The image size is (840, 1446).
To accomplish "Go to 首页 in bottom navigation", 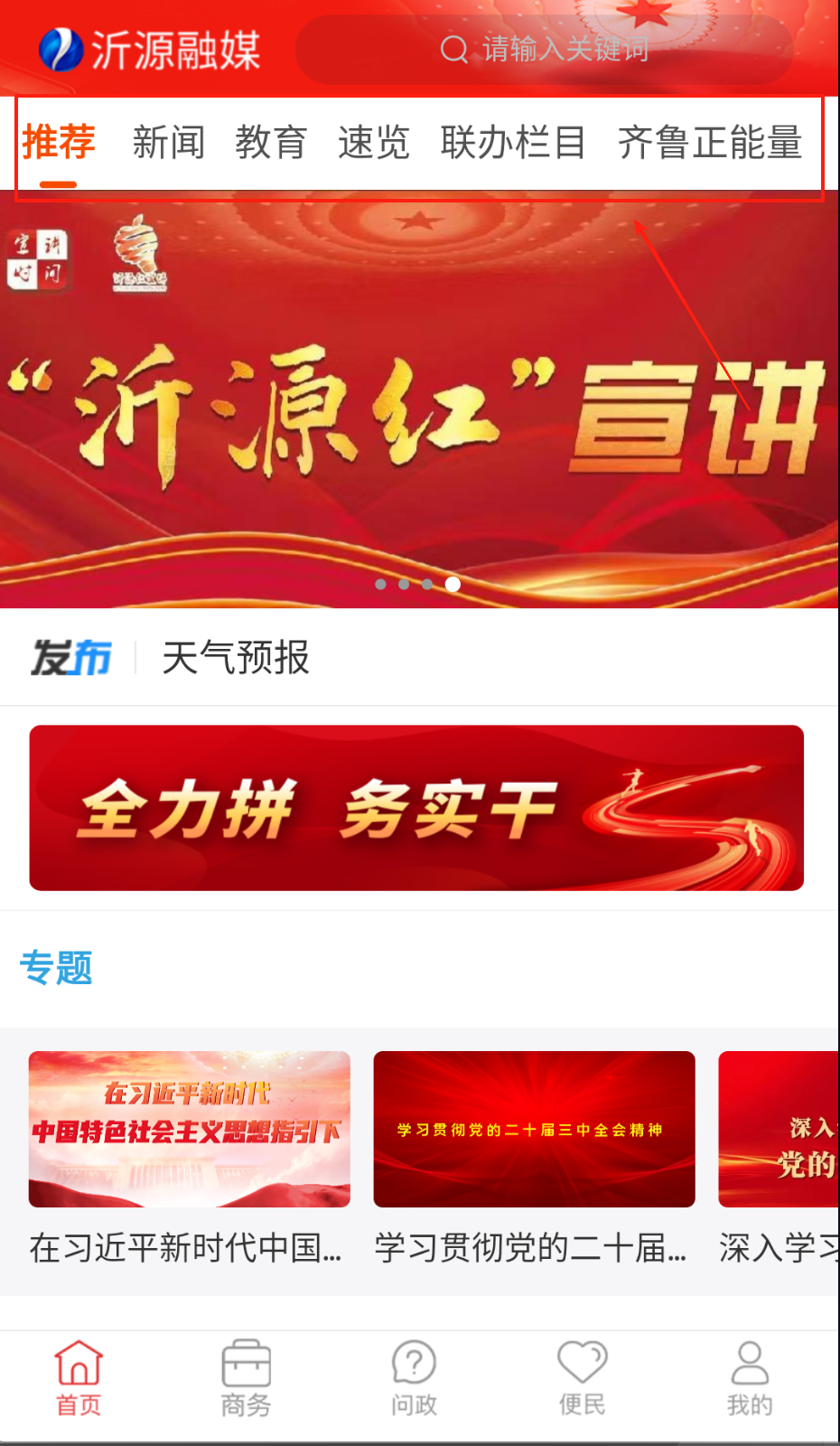I will tap(79, 1378).
